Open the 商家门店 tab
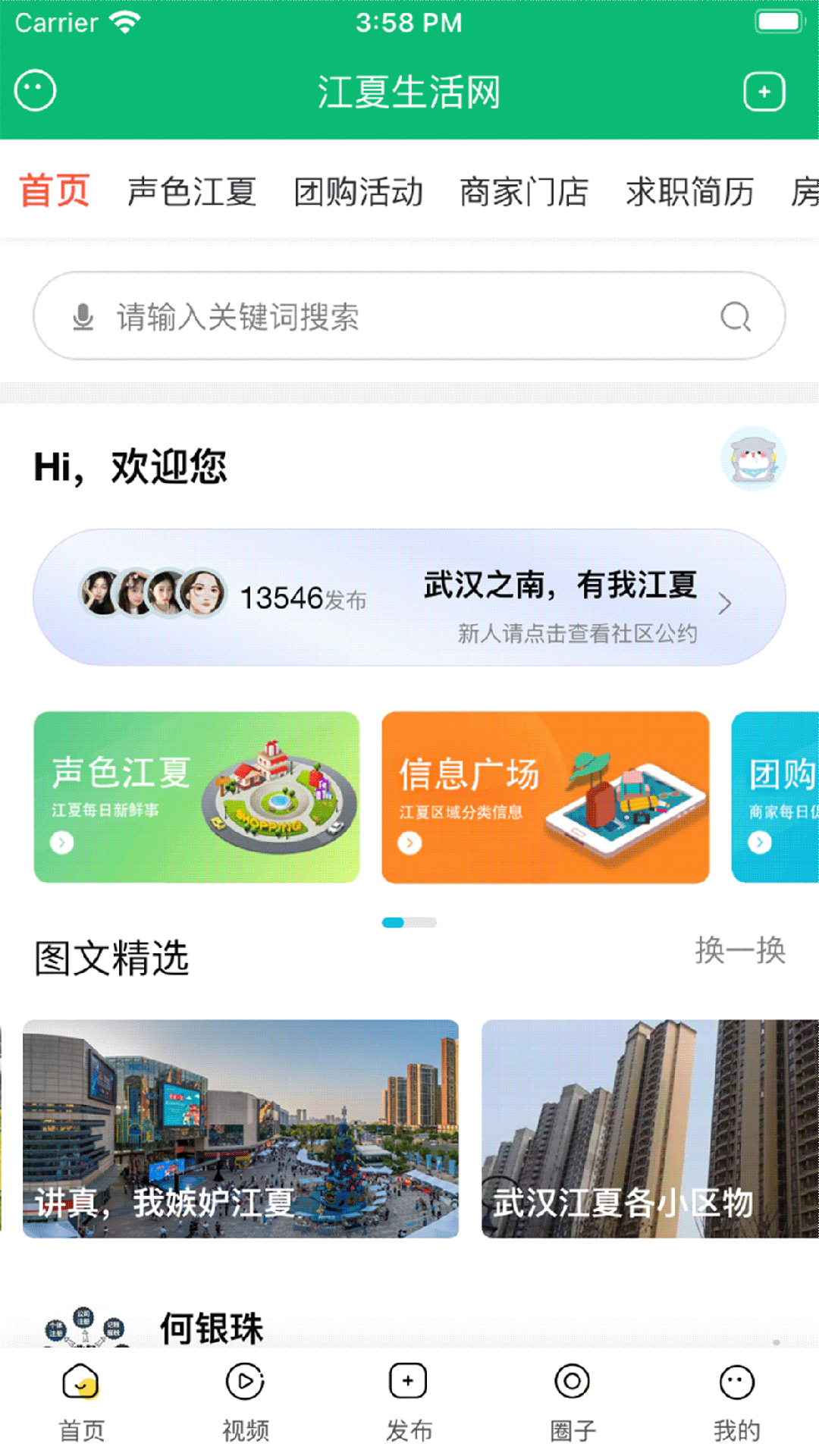 pyautogui.click(x=523, y=193)
